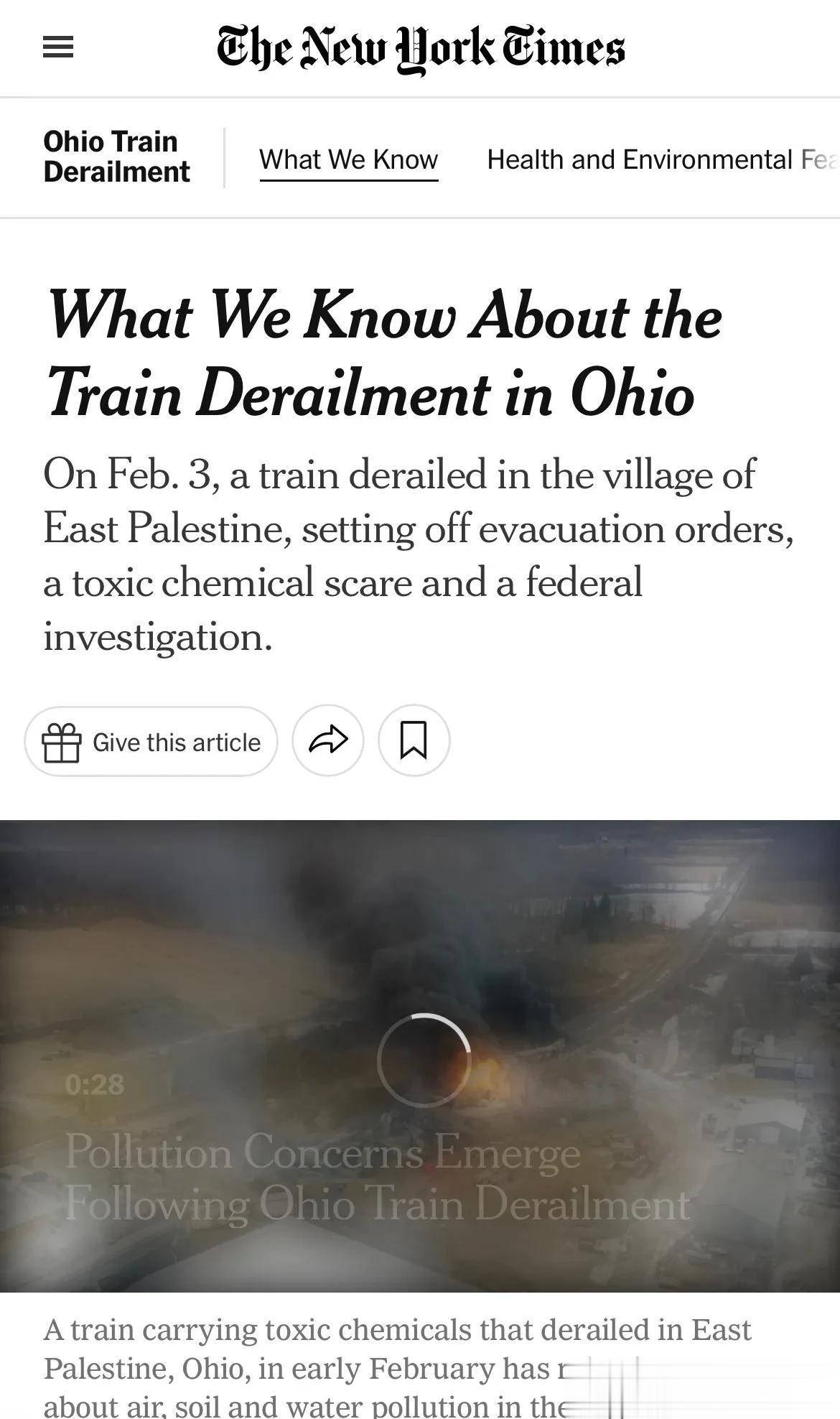The image size is (840, 1419).
Task: Open the Ohio Train Derailment topic page
Action: (x=116, y=157)
